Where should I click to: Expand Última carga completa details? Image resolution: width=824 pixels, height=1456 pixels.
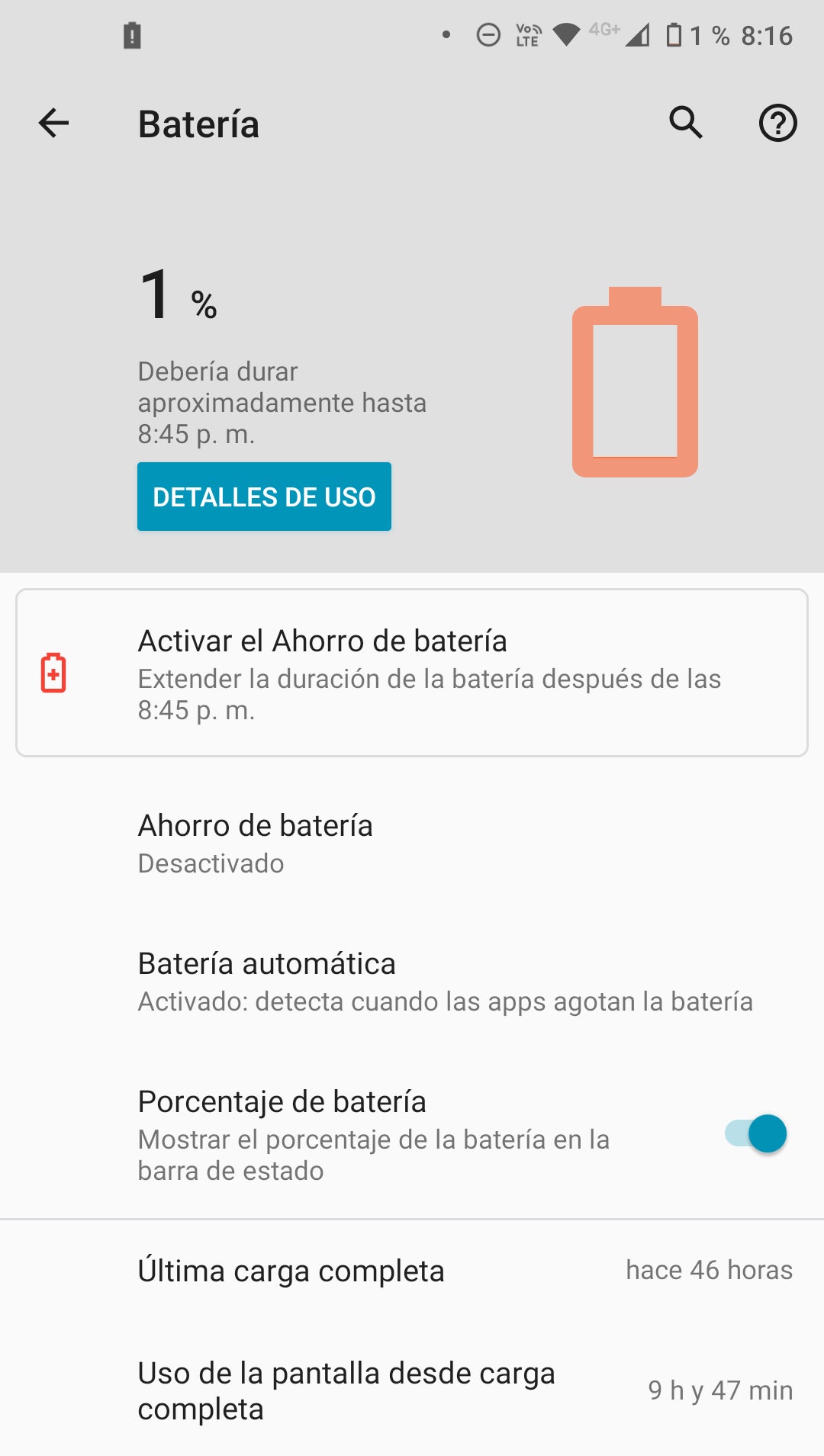pos(412,1270)
